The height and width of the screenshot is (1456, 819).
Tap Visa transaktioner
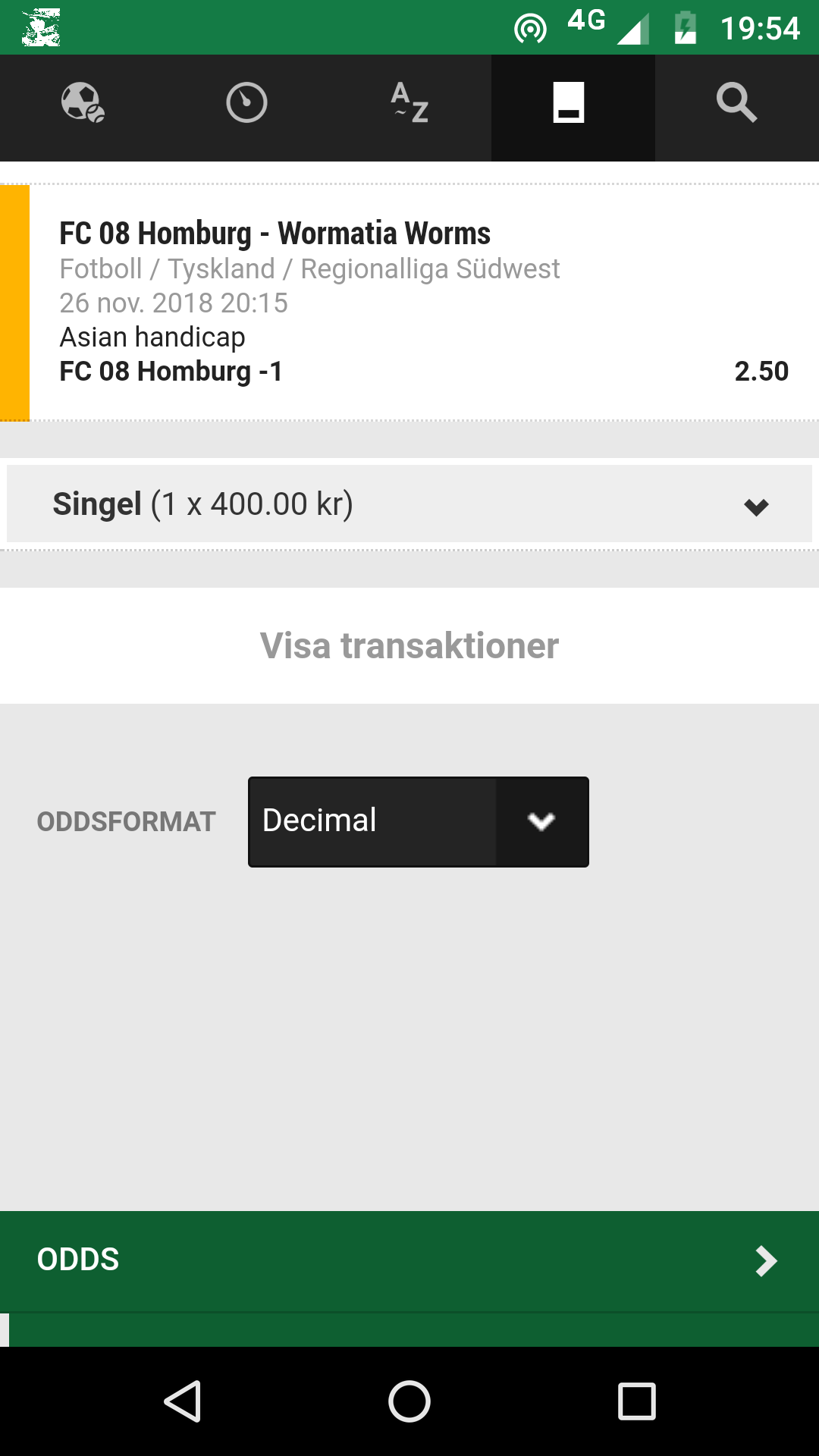[409, 646]
